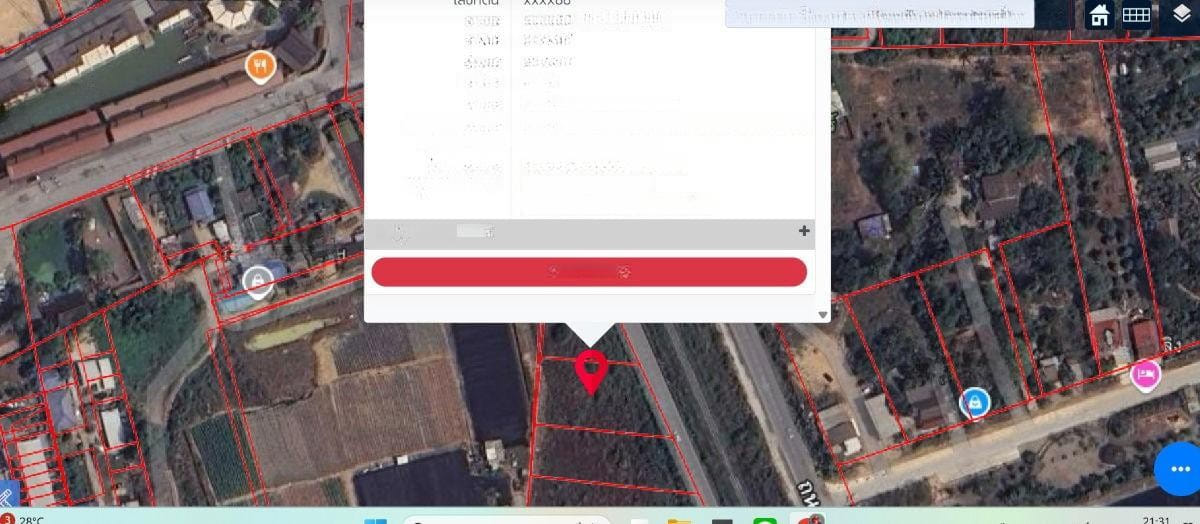Open the grid view button

pos(1135,15)
